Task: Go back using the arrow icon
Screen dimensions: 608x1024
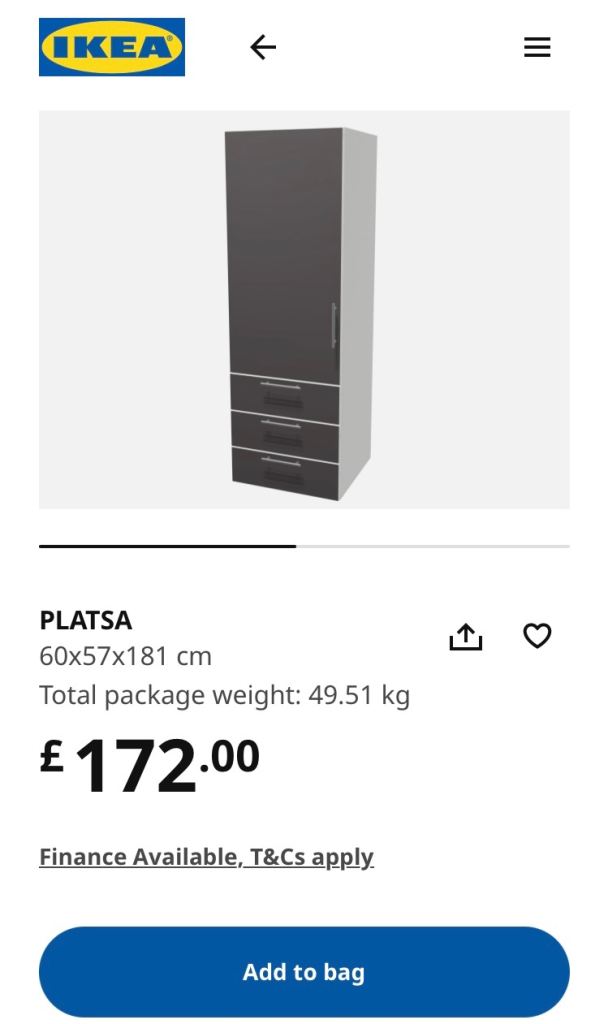Action: click(x=263, y=47)
